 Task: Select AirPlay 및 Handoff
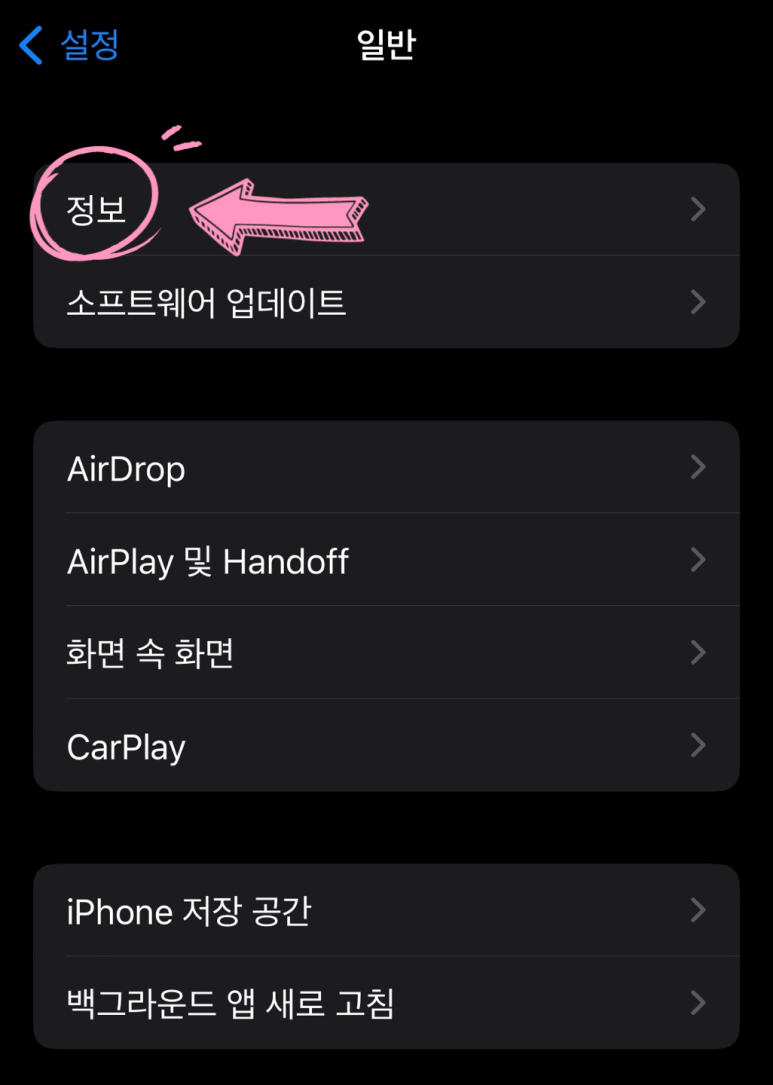tap(386, 561)
